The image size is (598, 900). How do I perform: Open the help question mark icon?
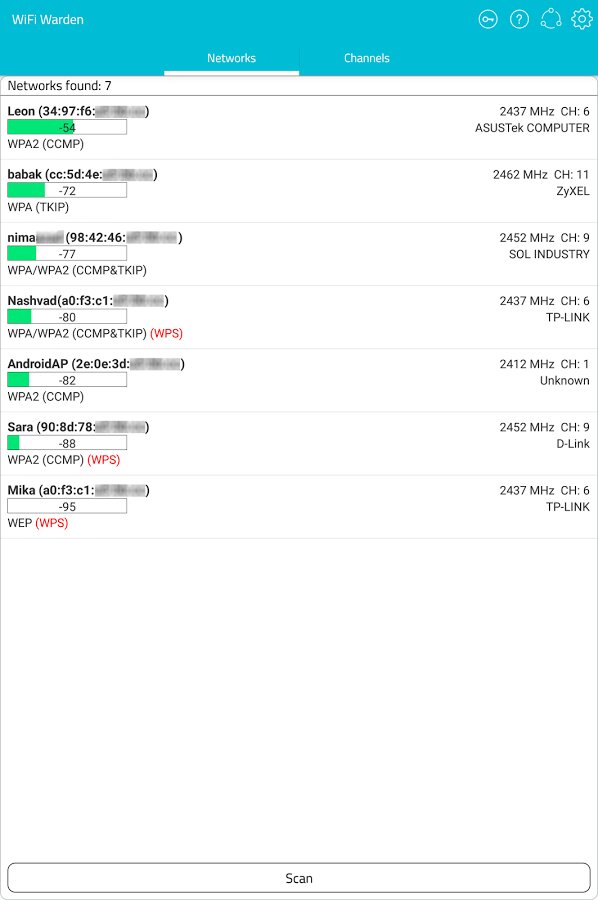pos(519,20)
